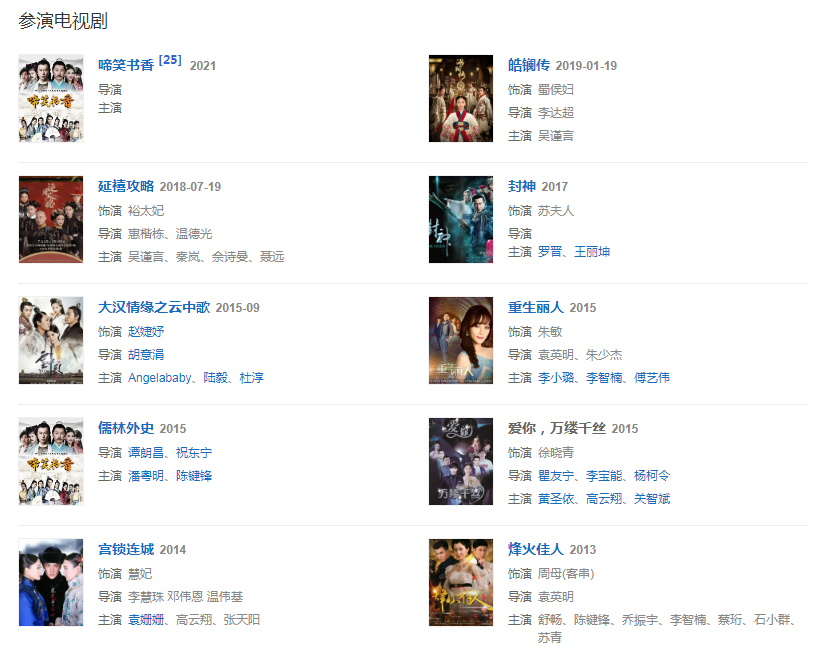Open the 延禧攻略 poster thumbnail
This screenshot has width=817, height=661.
coord(51,219)
